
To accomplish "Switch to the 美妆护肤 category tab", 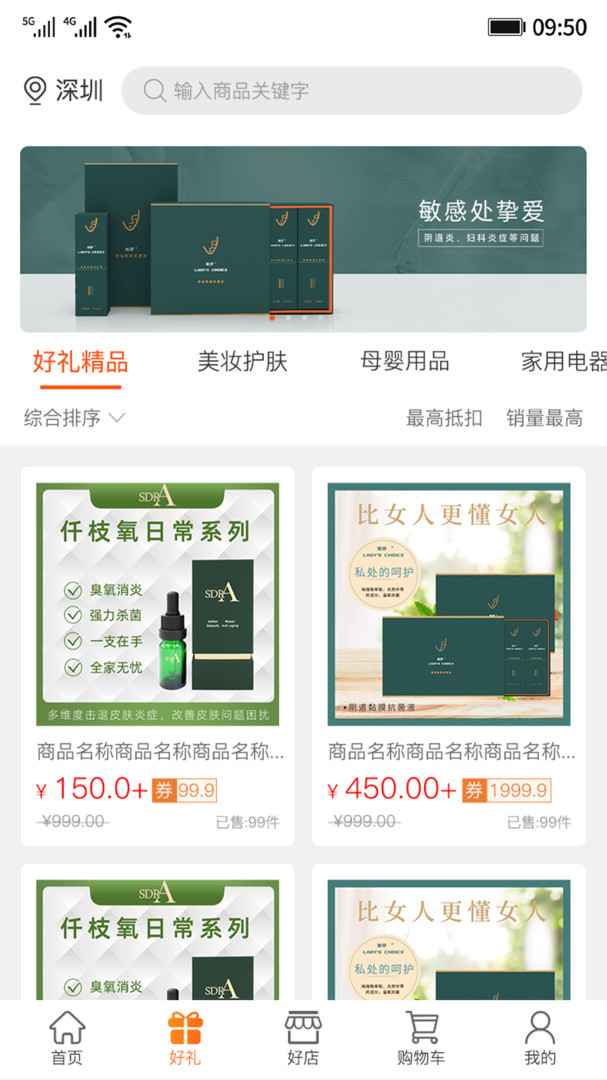I will 242,361.
